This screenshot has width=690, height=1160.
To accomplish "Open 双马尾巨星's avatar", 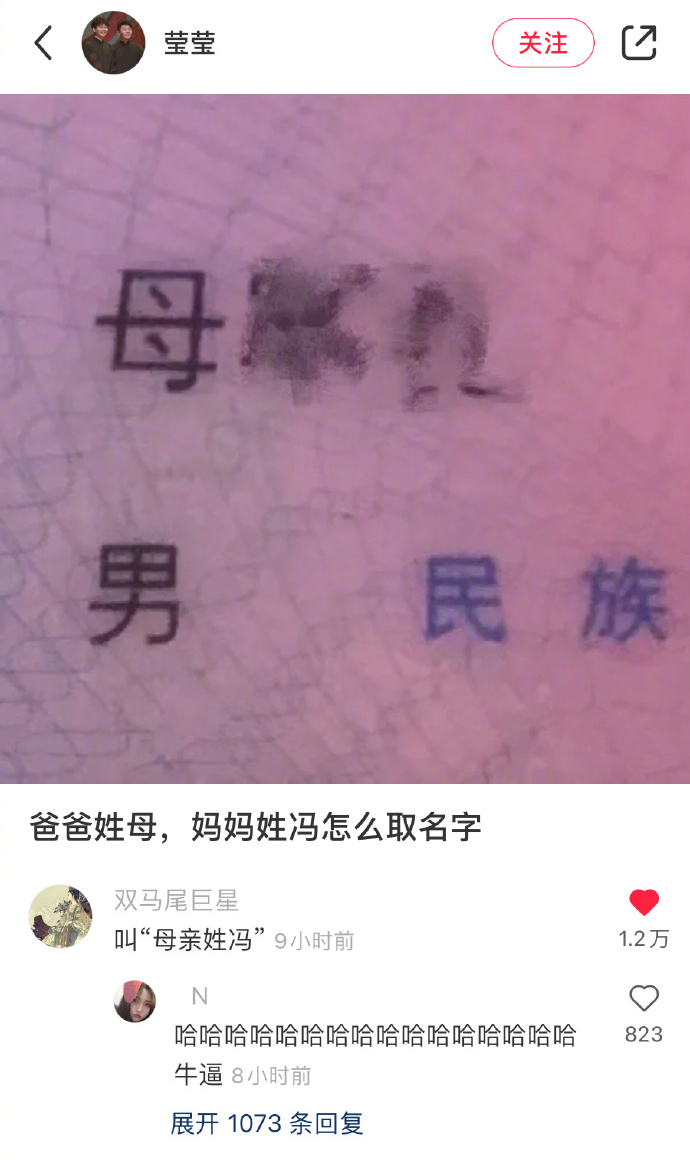I will [x=61, y=916].
